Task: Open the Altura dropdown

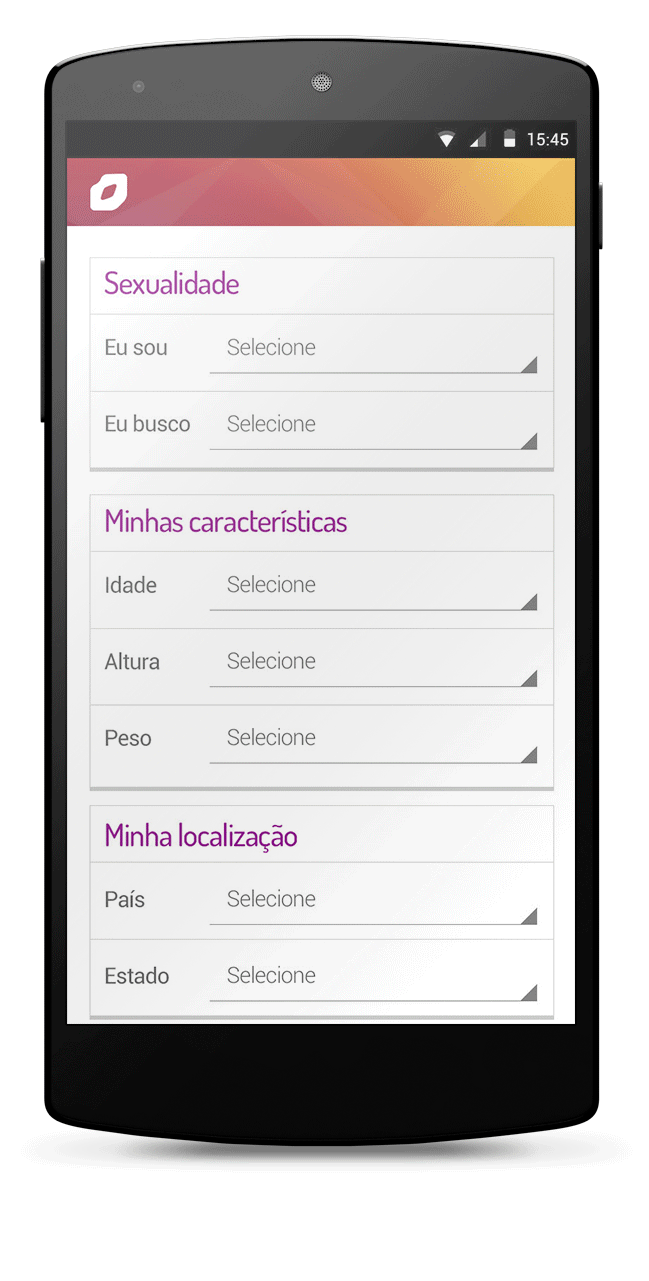Action: [x=373, y=662]
